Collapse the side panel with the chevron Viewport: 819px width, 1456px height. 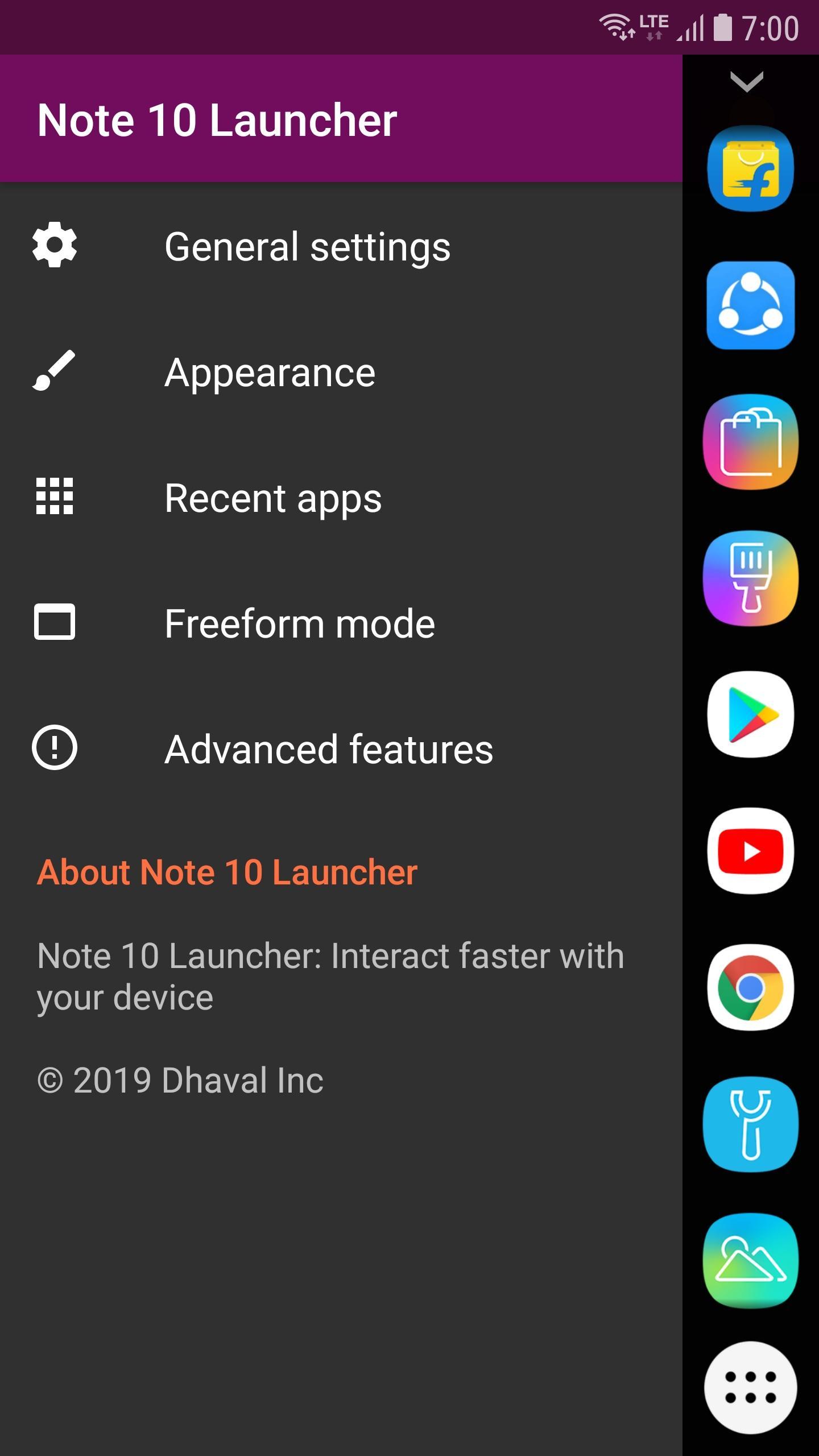(x=746, y=82)
